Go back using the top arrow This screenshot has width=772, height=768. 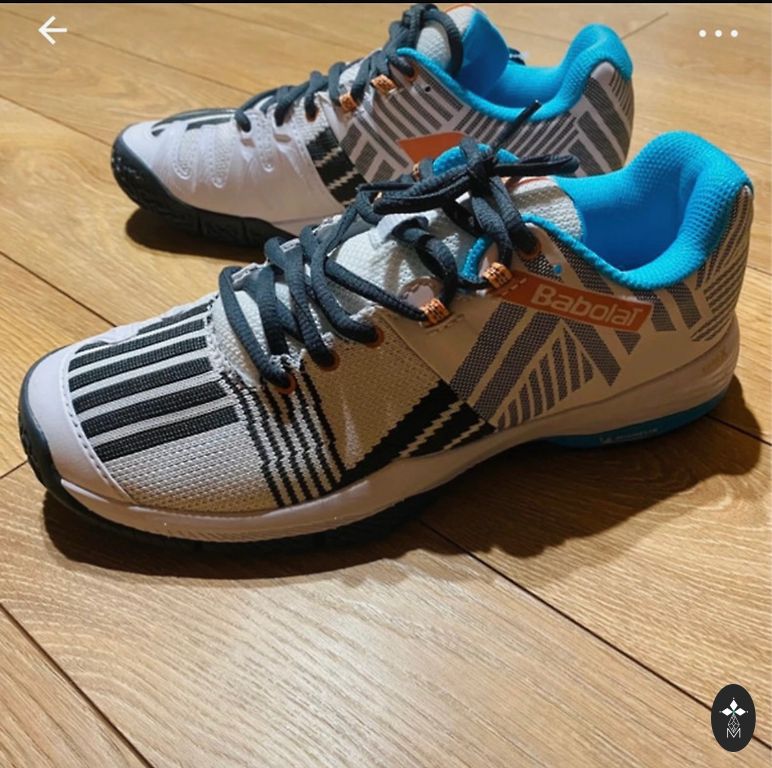(x=52, y=31)
